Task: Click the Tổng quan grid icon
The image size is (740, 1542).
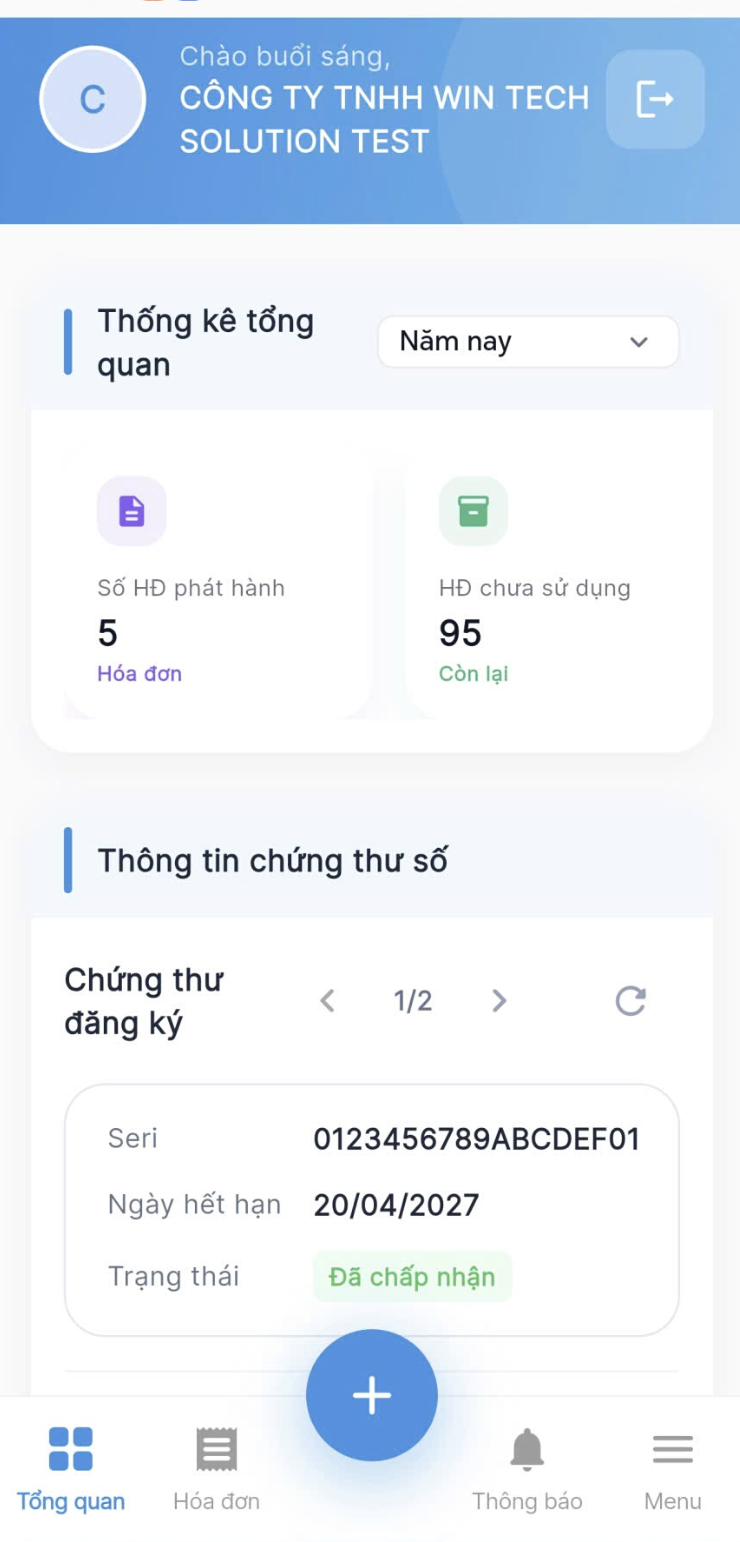Action: tap(70, 1448)
